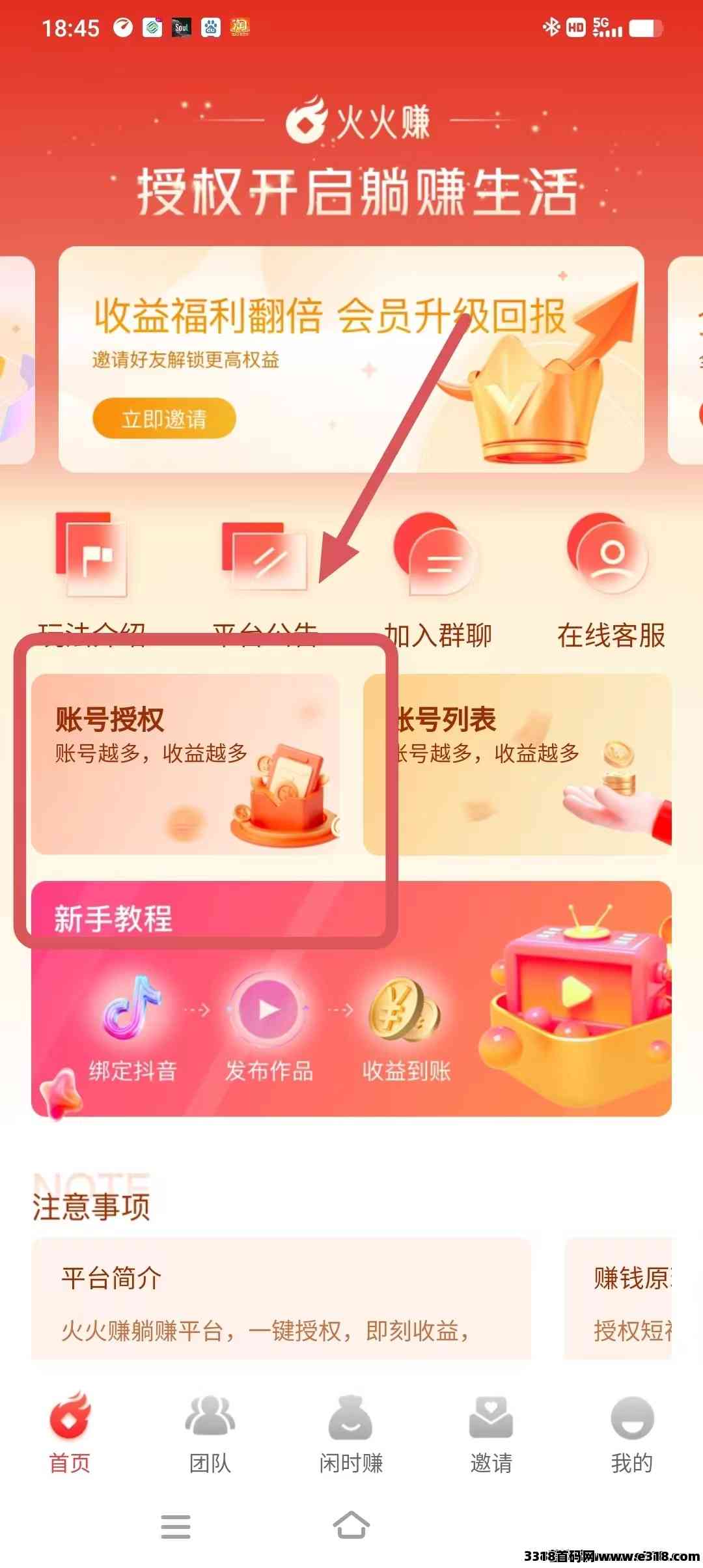
Task: Tap the 立即邀请 button on banner
Action: point(163,418)
